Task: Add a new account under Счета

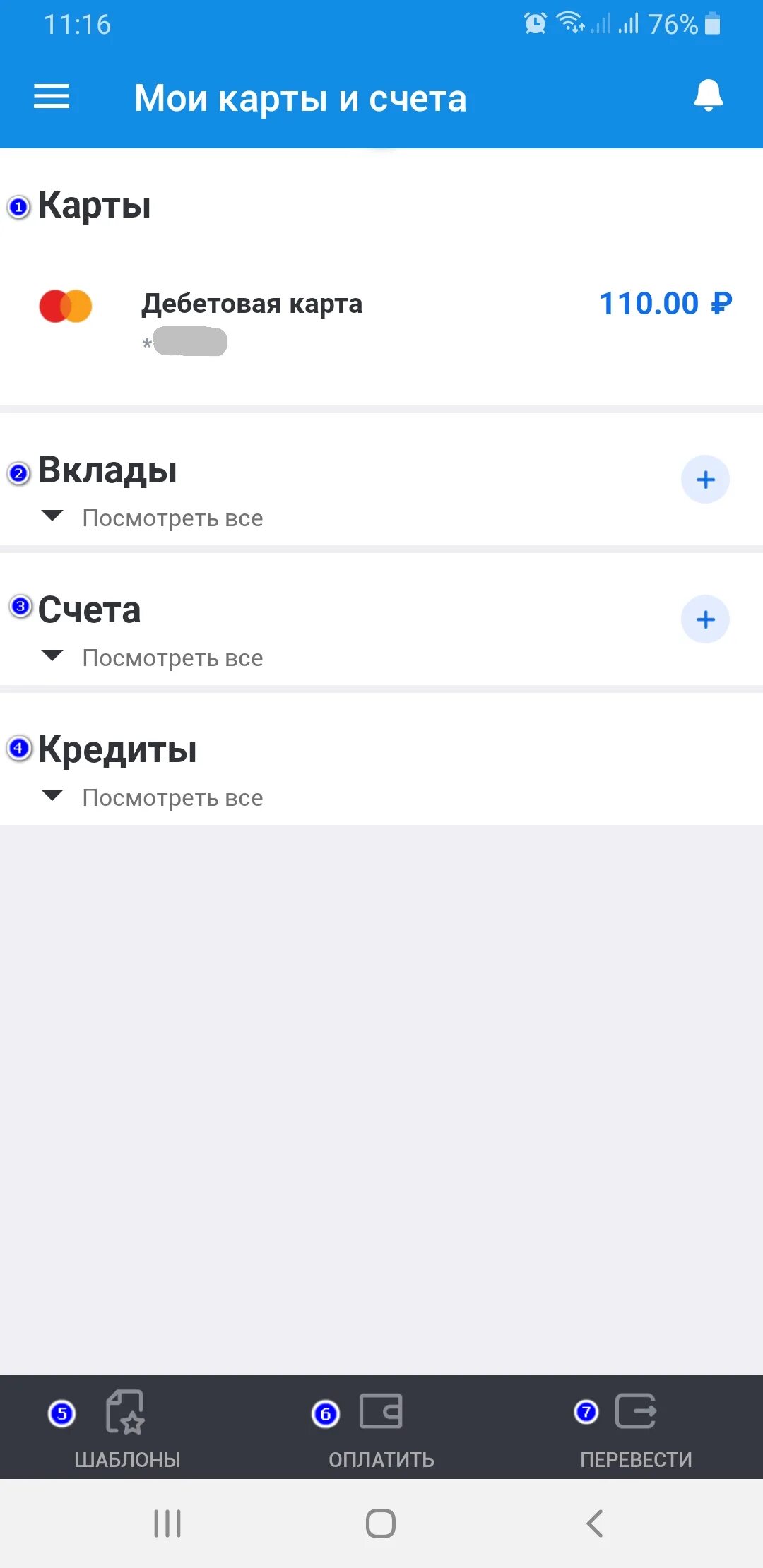Action: (705, 619)
